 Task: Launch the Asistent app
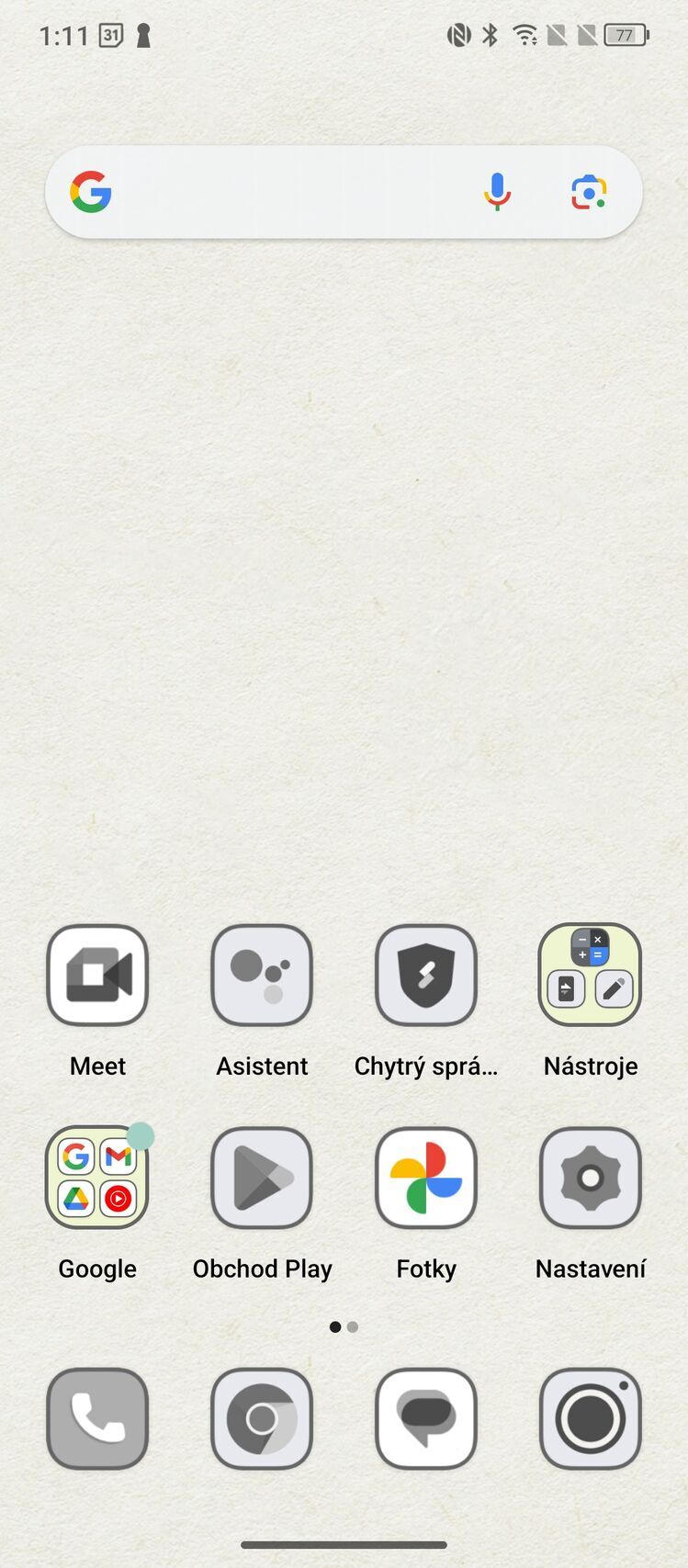(x=261, y=975)
